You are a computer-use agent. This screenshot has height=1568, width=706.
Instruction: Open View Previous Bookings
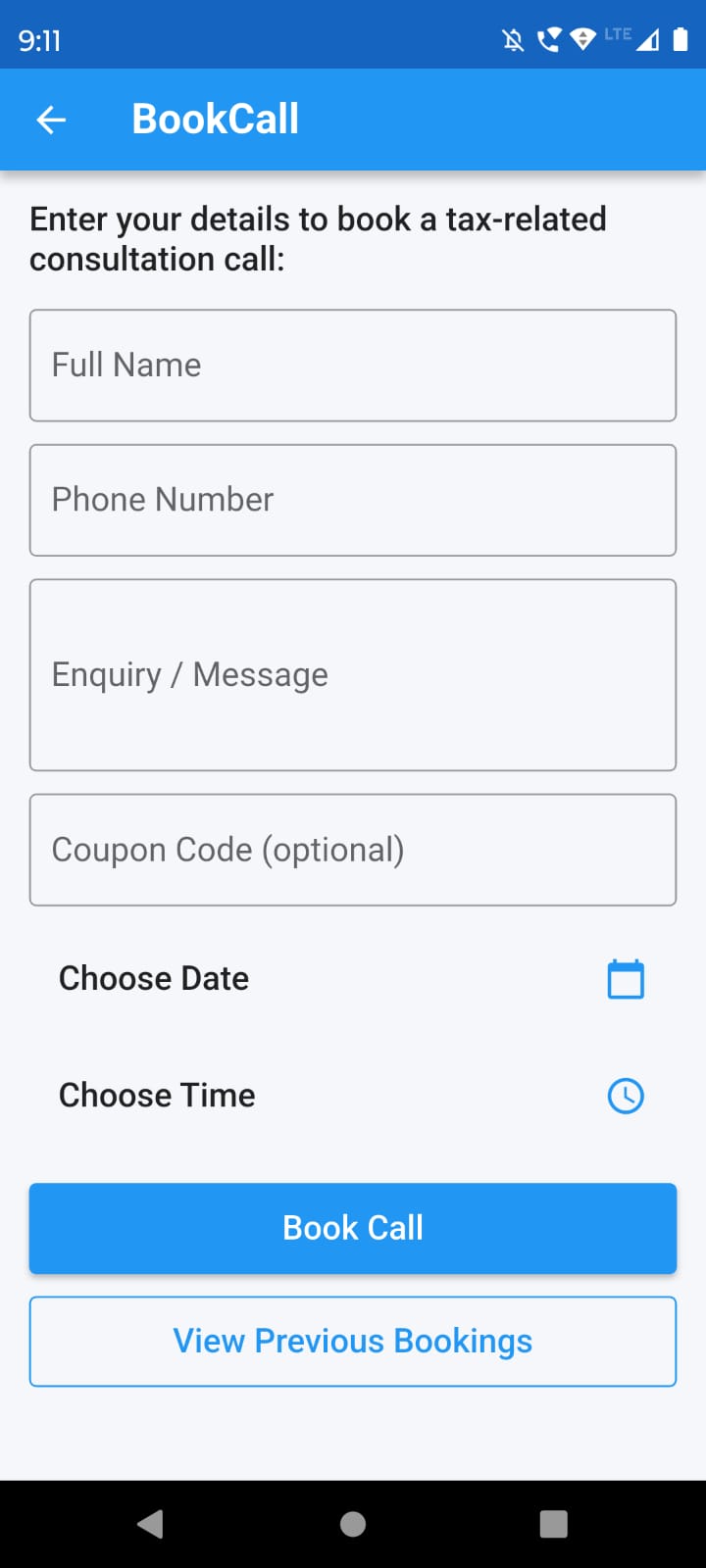click(x=353, y=1342)
